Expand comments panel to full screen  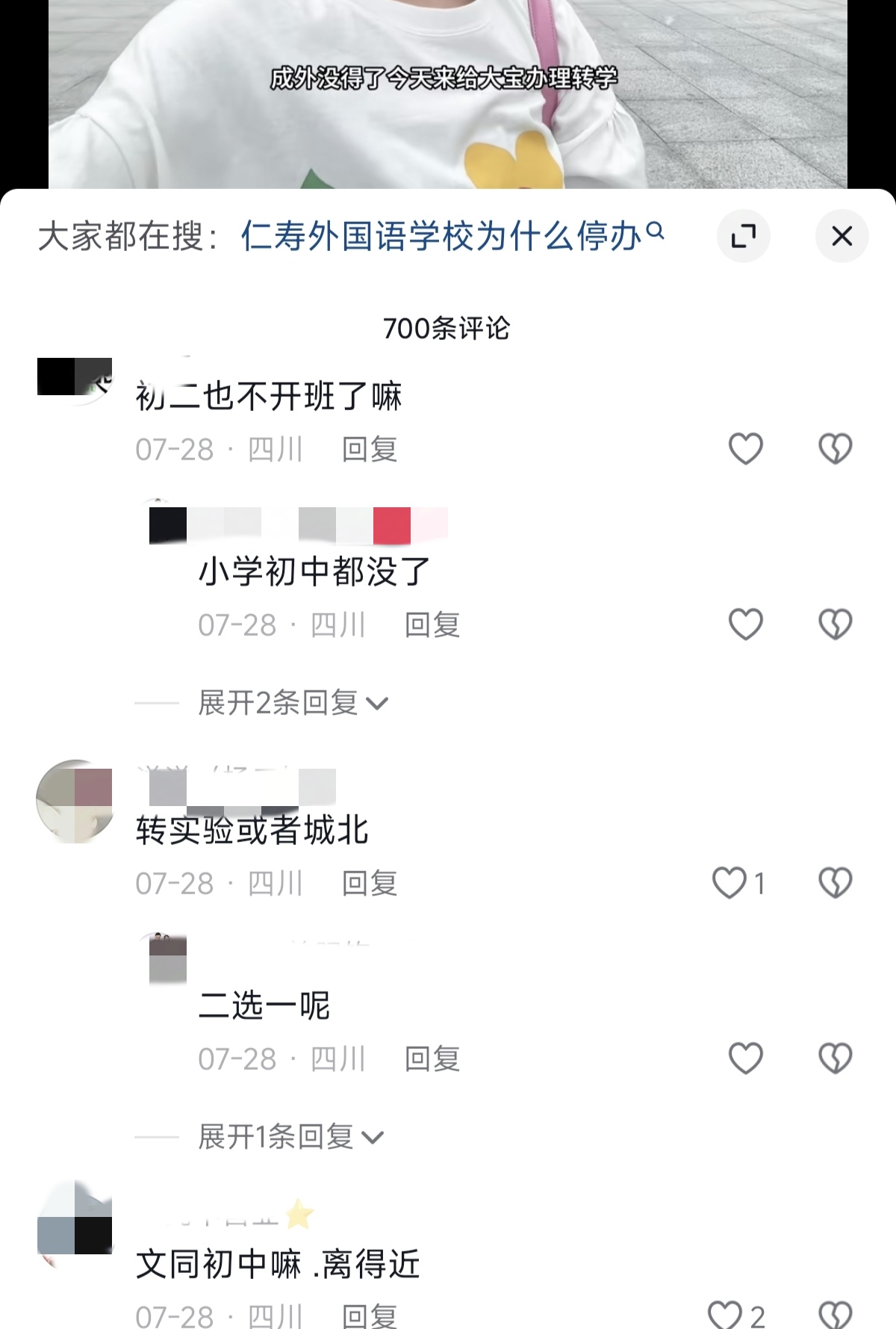[x=743, y=237]
